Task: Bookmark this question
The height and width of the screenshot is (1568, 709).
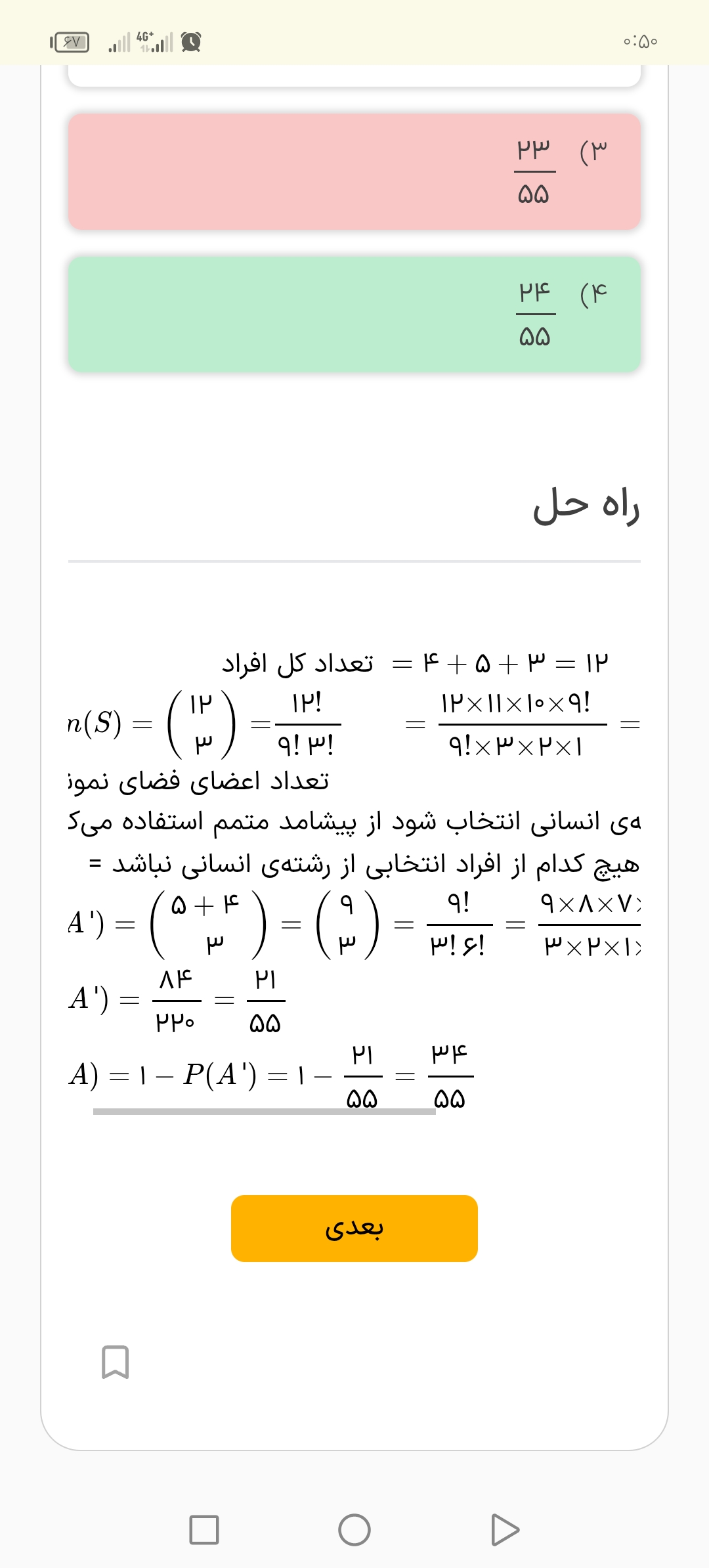Action: click(x=116, y=1362)
